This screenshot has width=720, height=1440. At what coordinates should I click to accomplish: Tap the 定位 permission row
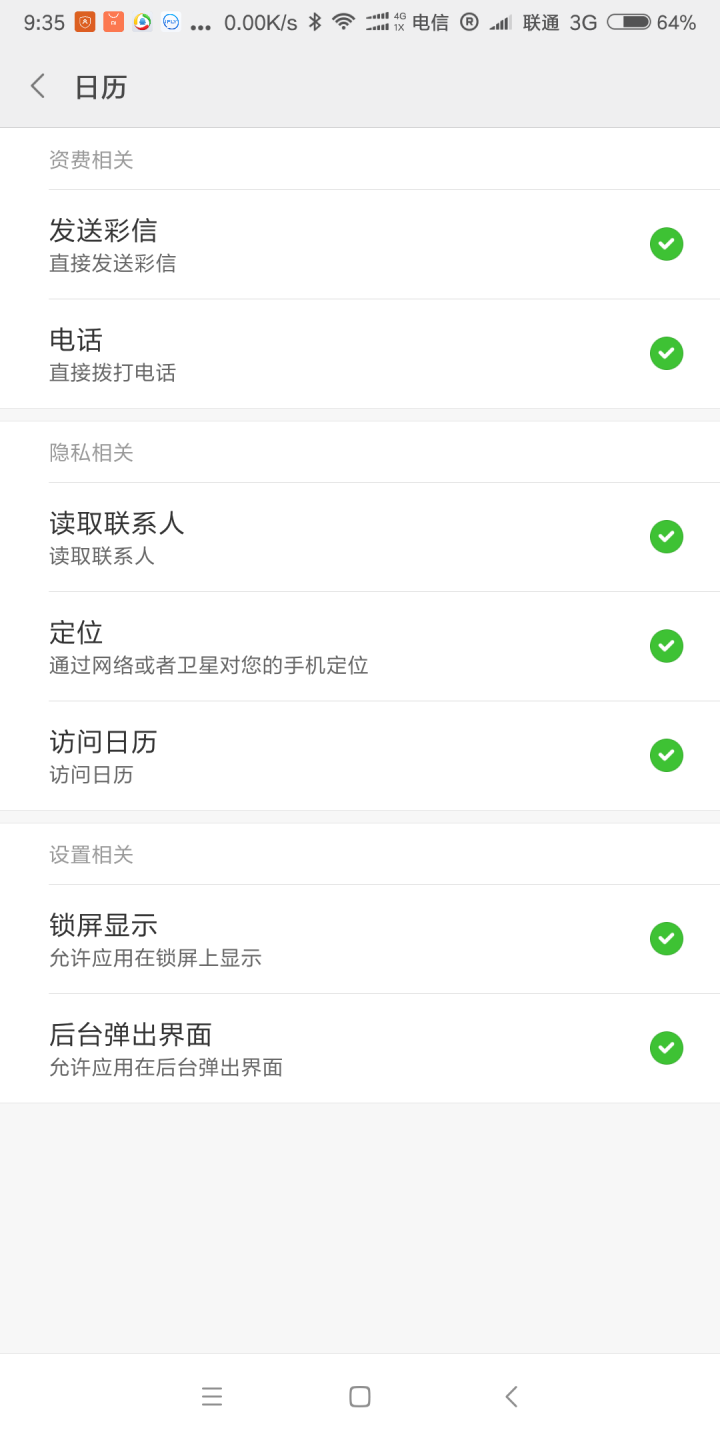click(360, 646)
